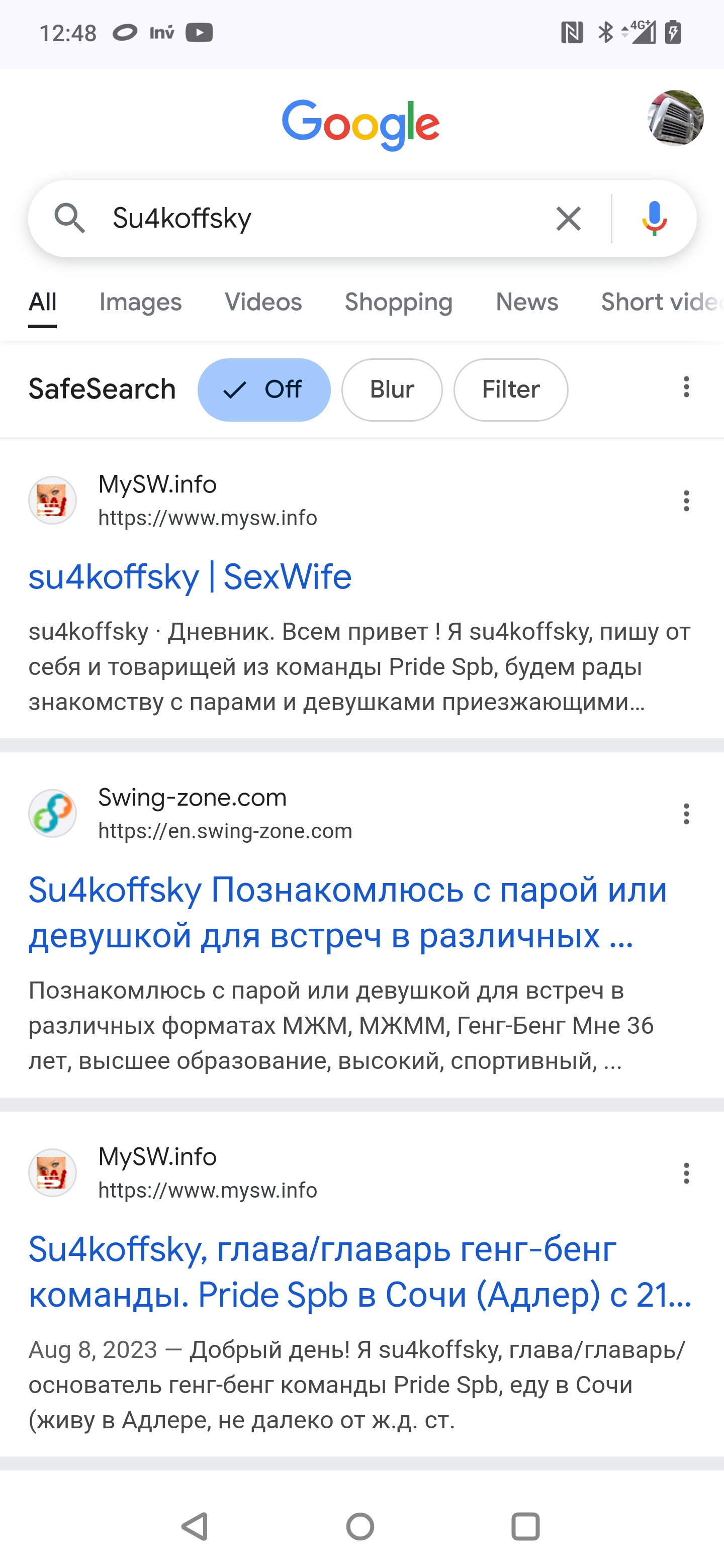Clear the search query with the X
The height and width of the screenshot is (1568, 724).
coord(568,218)
